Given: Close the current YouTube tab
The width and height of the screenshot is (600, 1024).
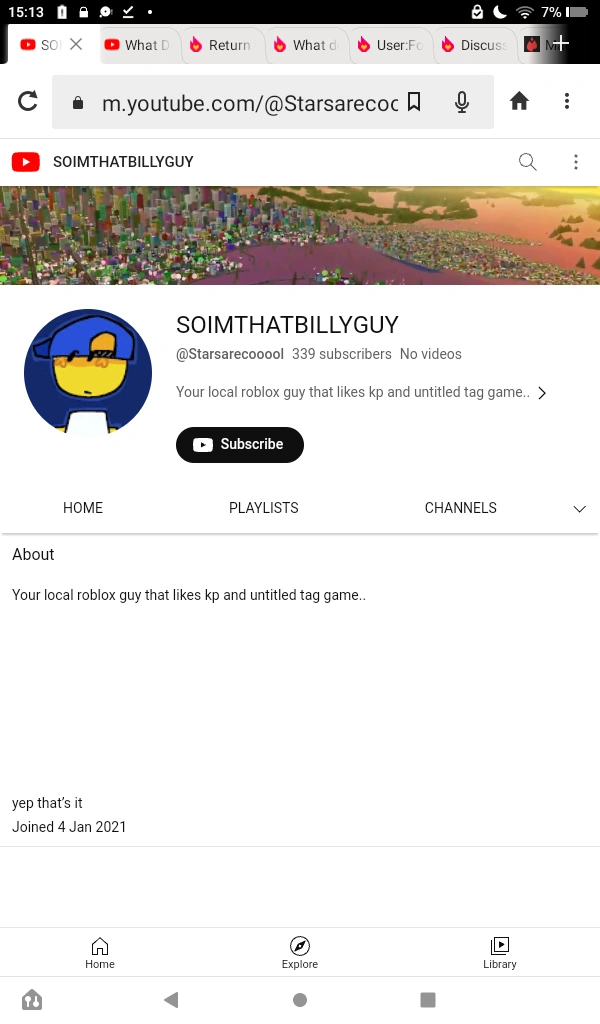Looking at the screenshot, I should (76, 44).
